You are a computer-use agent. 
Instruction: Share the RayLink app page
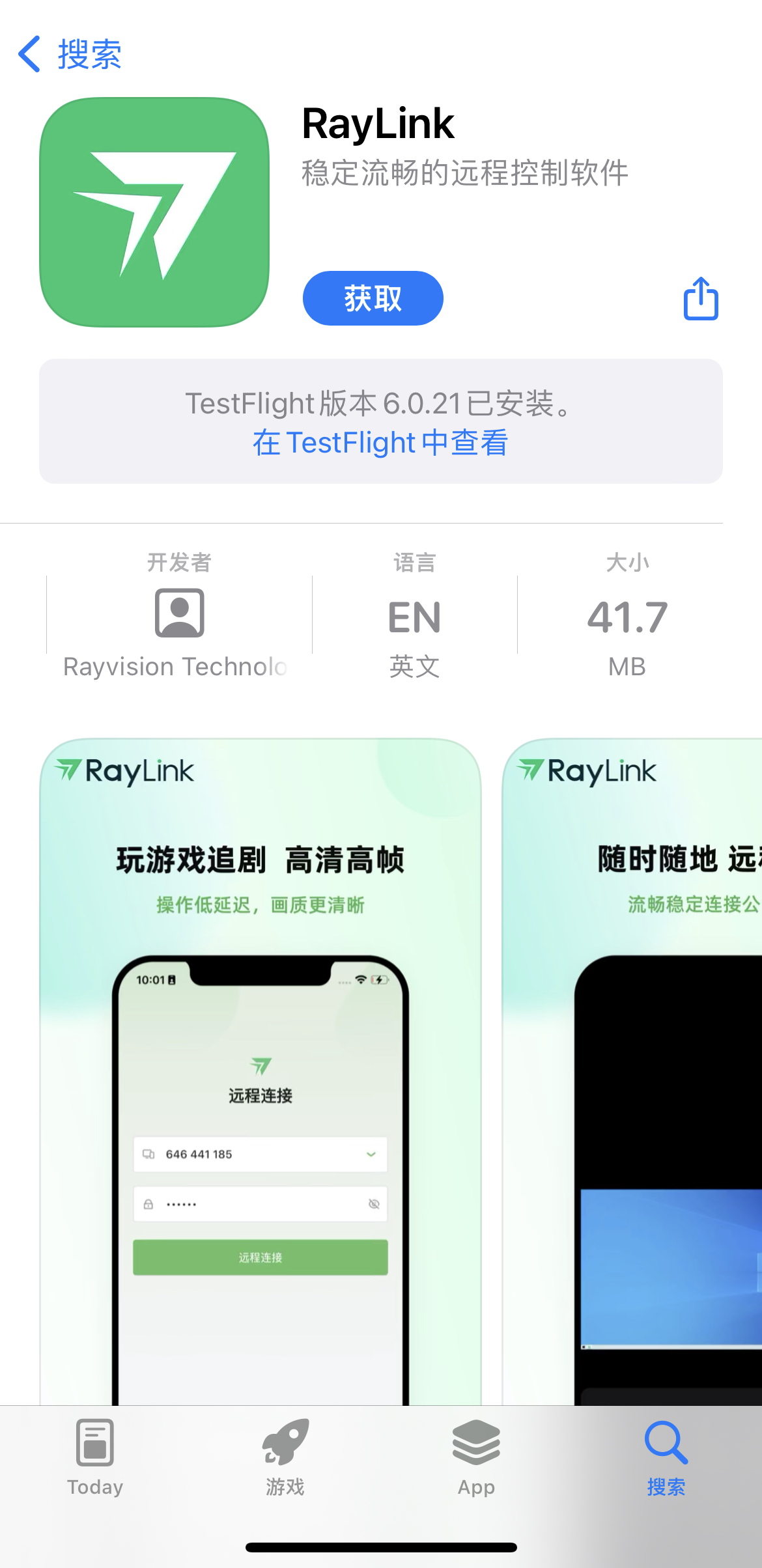coord(701,299)
